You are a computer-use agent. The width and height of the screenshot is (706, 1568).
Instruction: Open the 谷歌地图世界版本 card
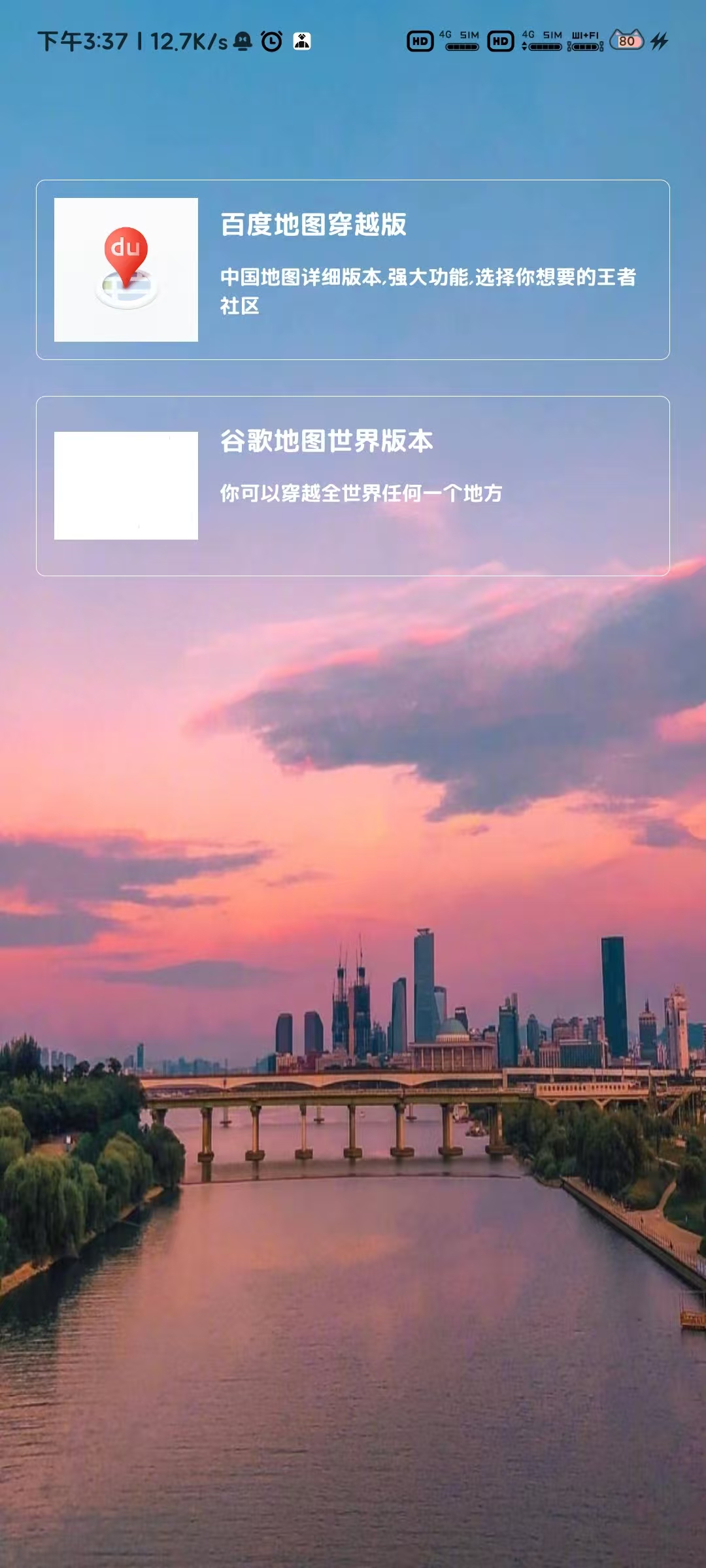click(353, 485)
